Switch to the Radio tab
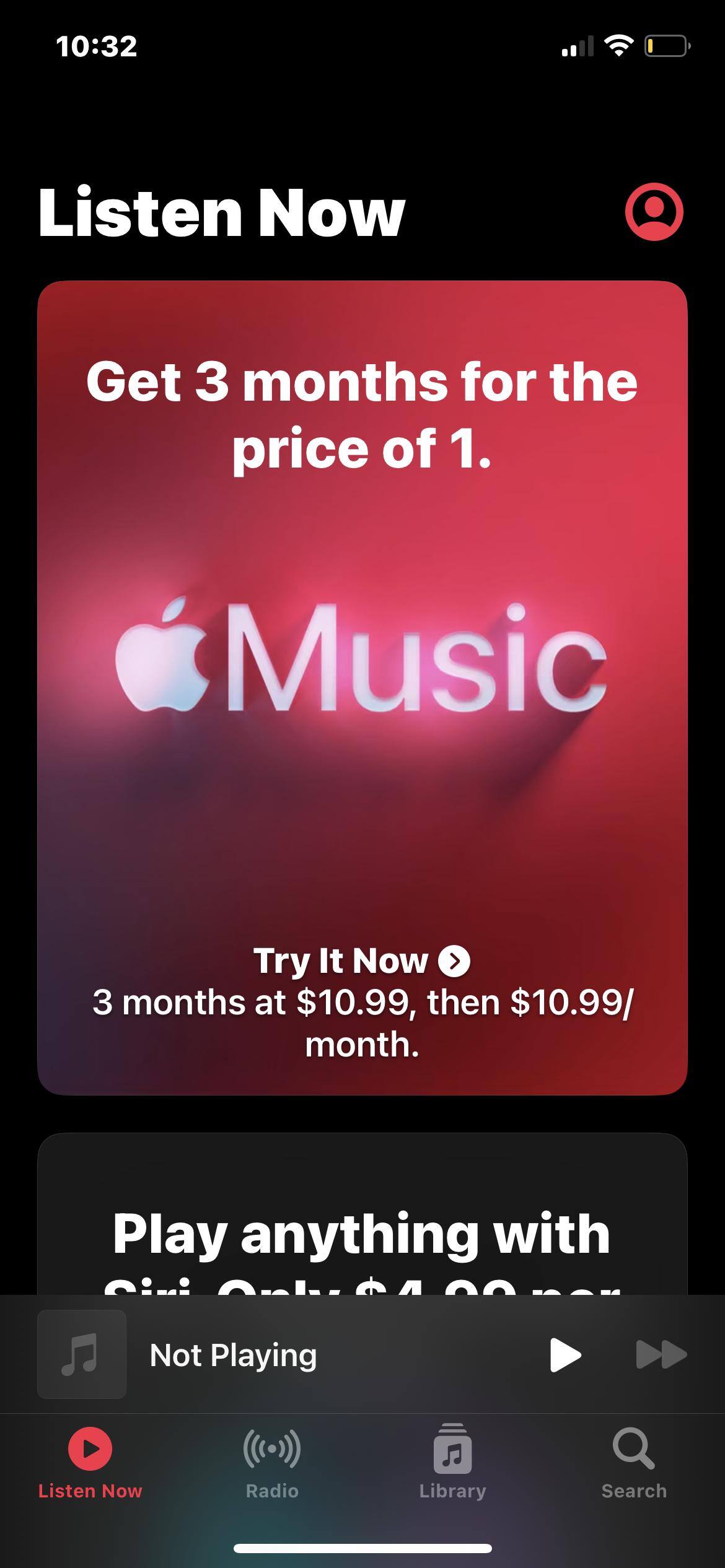This screenshot has width=725, height=1568. [271, 1462]
